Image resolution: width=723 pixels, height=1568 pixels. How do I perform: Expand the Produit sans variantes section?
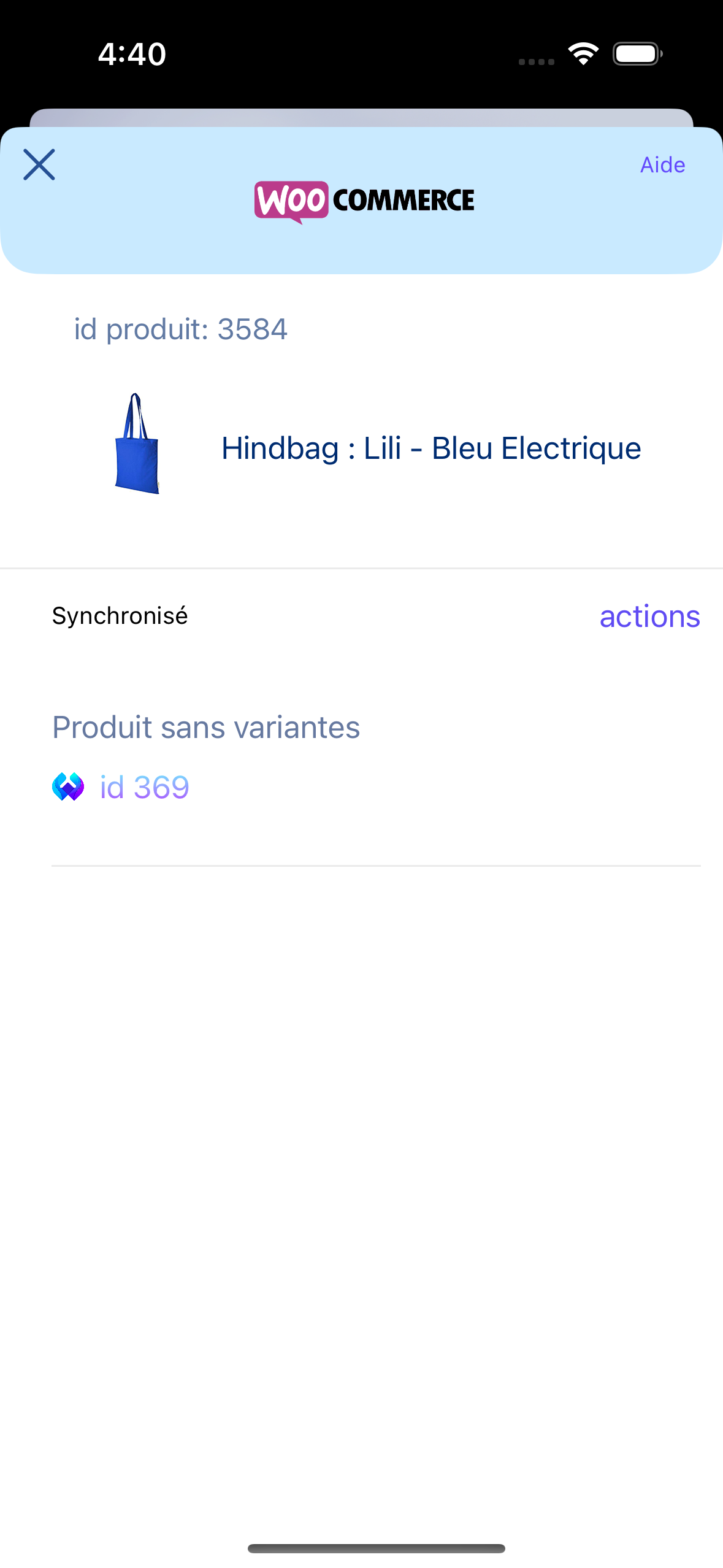pyautogui.click(x=205, y=727)
